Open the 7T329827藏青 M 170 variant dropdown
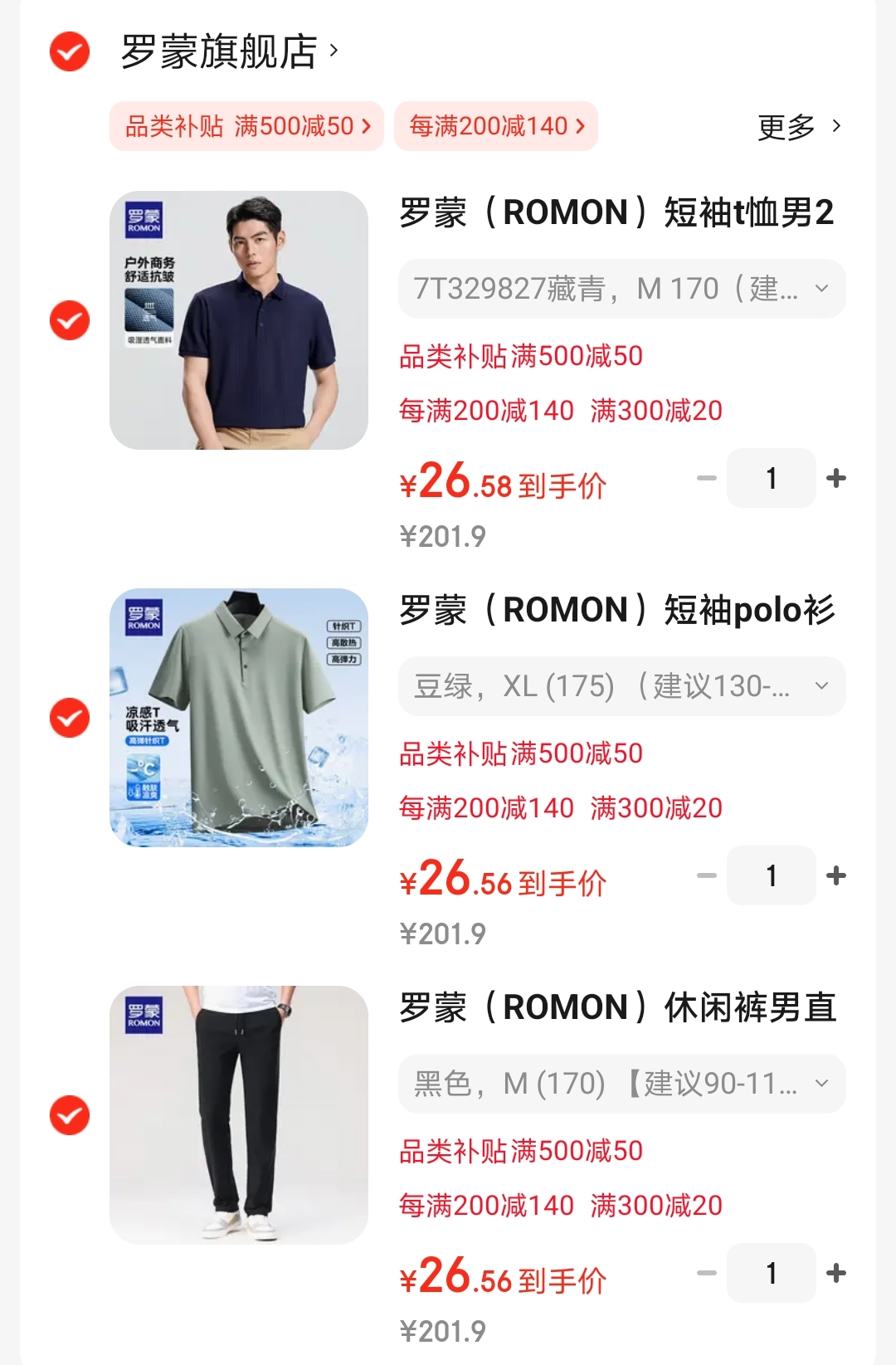 [621, 289]
